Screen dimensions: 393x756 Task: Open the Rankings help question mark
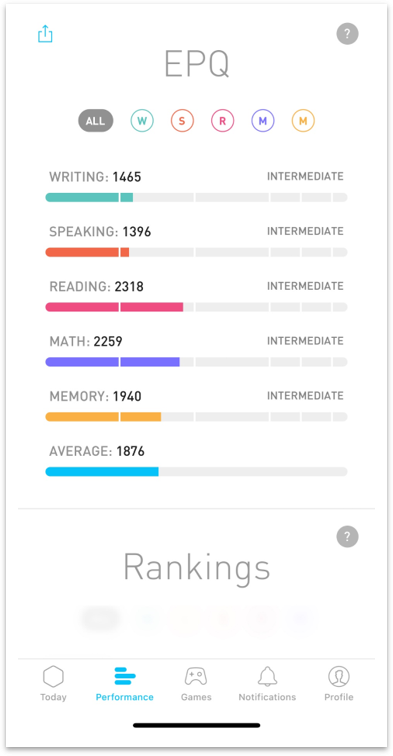pos(347,536)
